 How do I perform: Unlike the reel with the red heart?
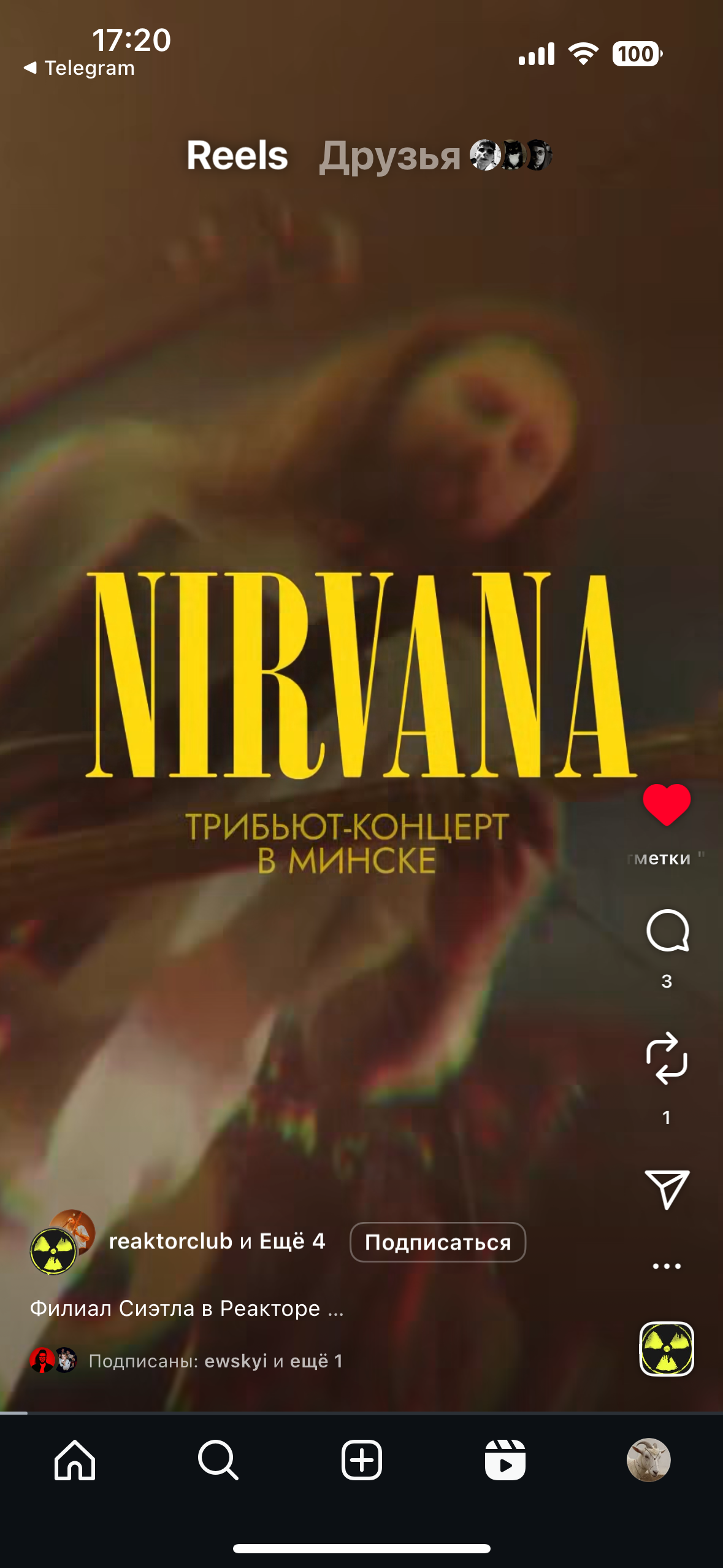[667, 804]
